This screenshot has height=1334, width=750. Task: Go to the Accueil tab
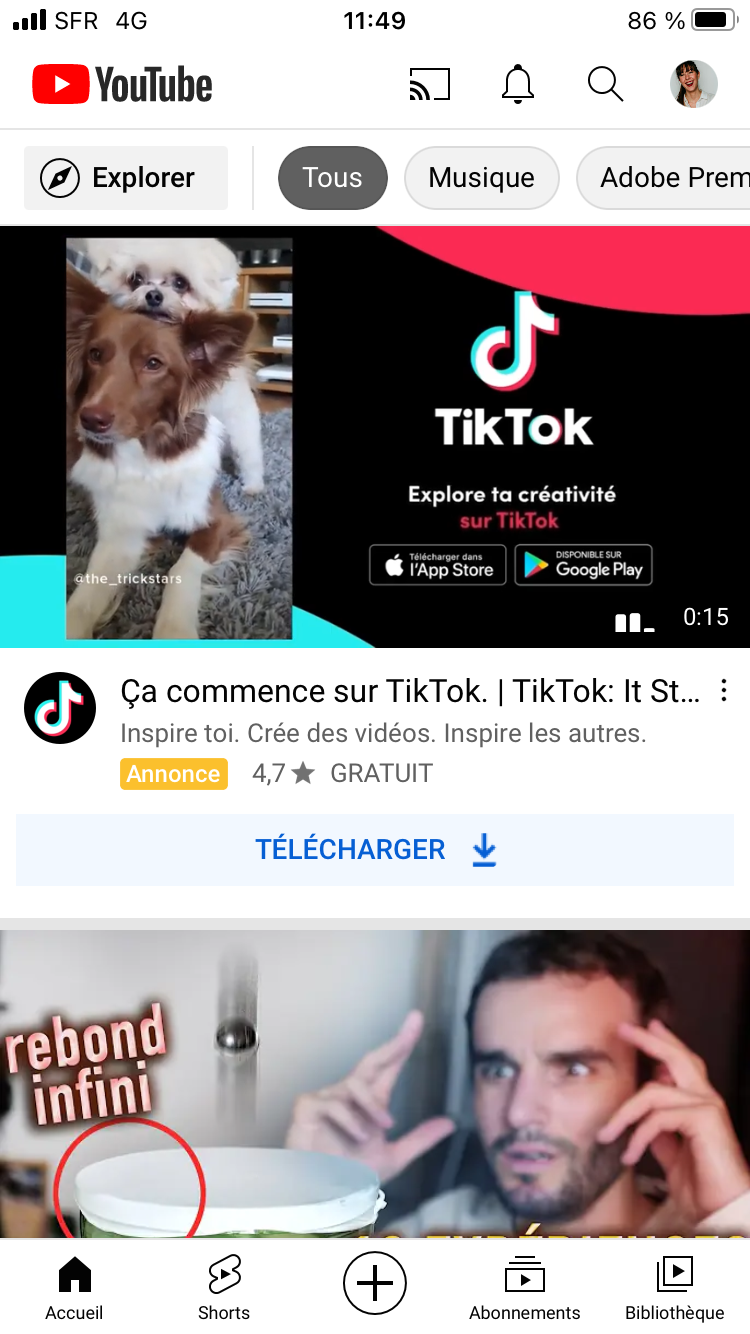(x=74, y=1288)
